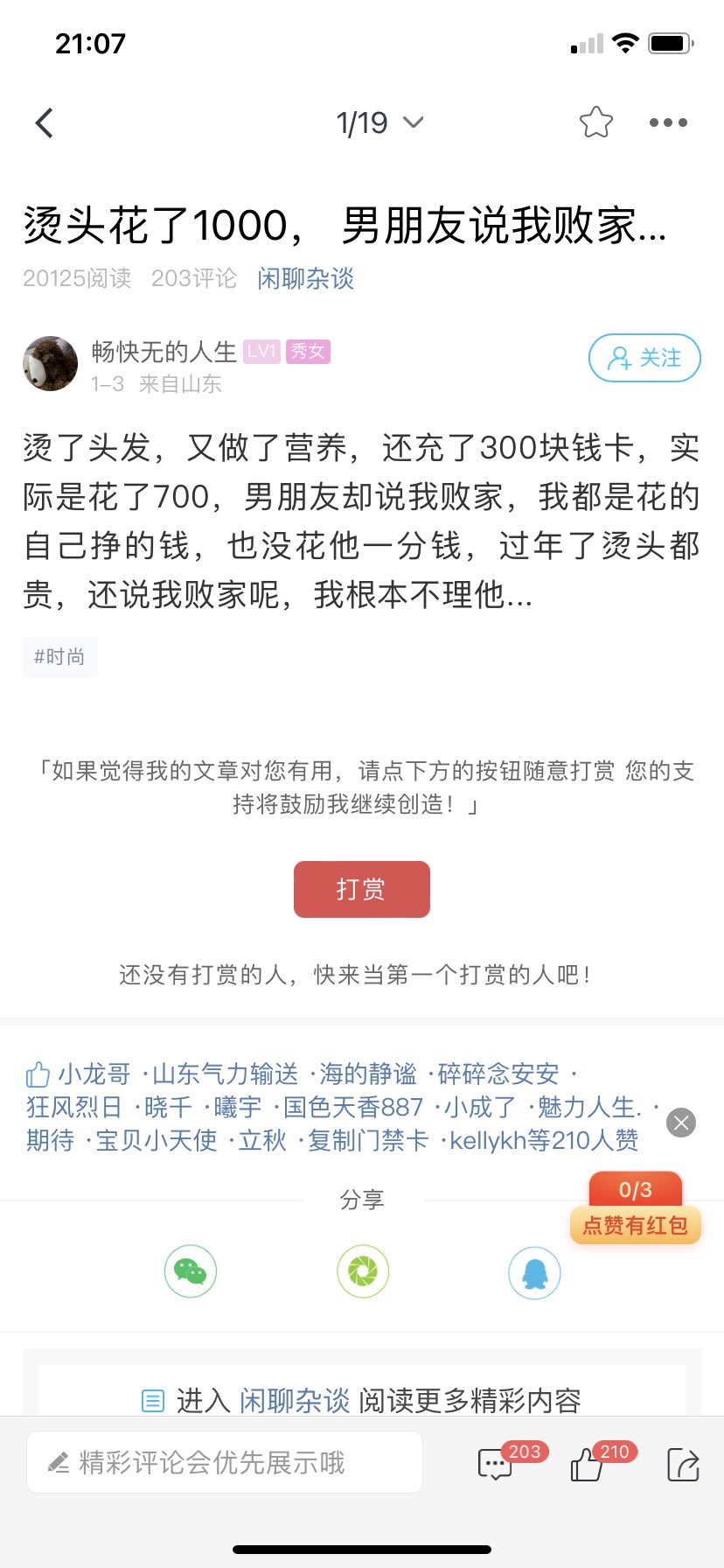
Task: Expand the 1/19 page selector
Action: pyautogui.click(x=379, y=123)
